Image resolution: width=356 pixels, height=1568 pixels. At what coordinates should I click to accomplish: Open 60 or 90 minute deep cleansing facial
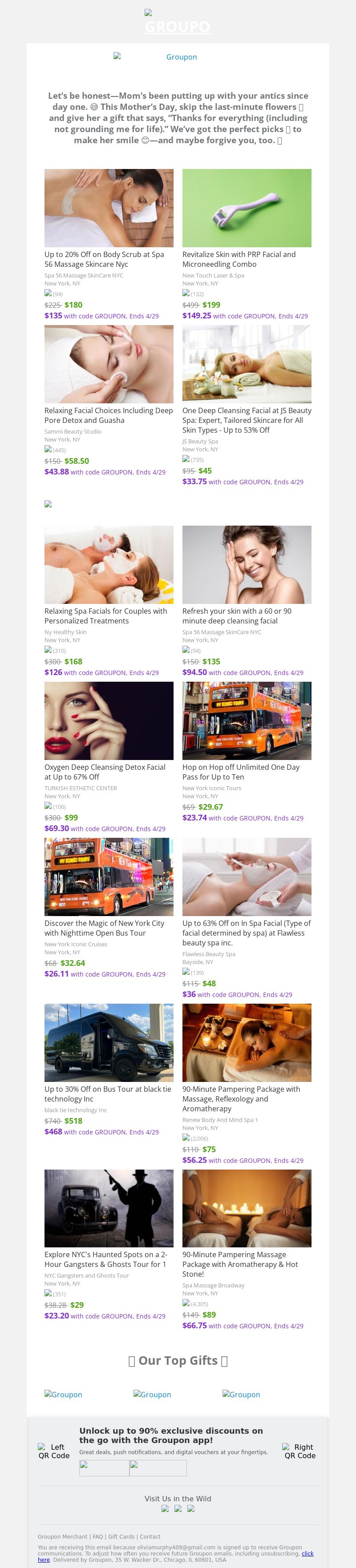click(237, 615)
